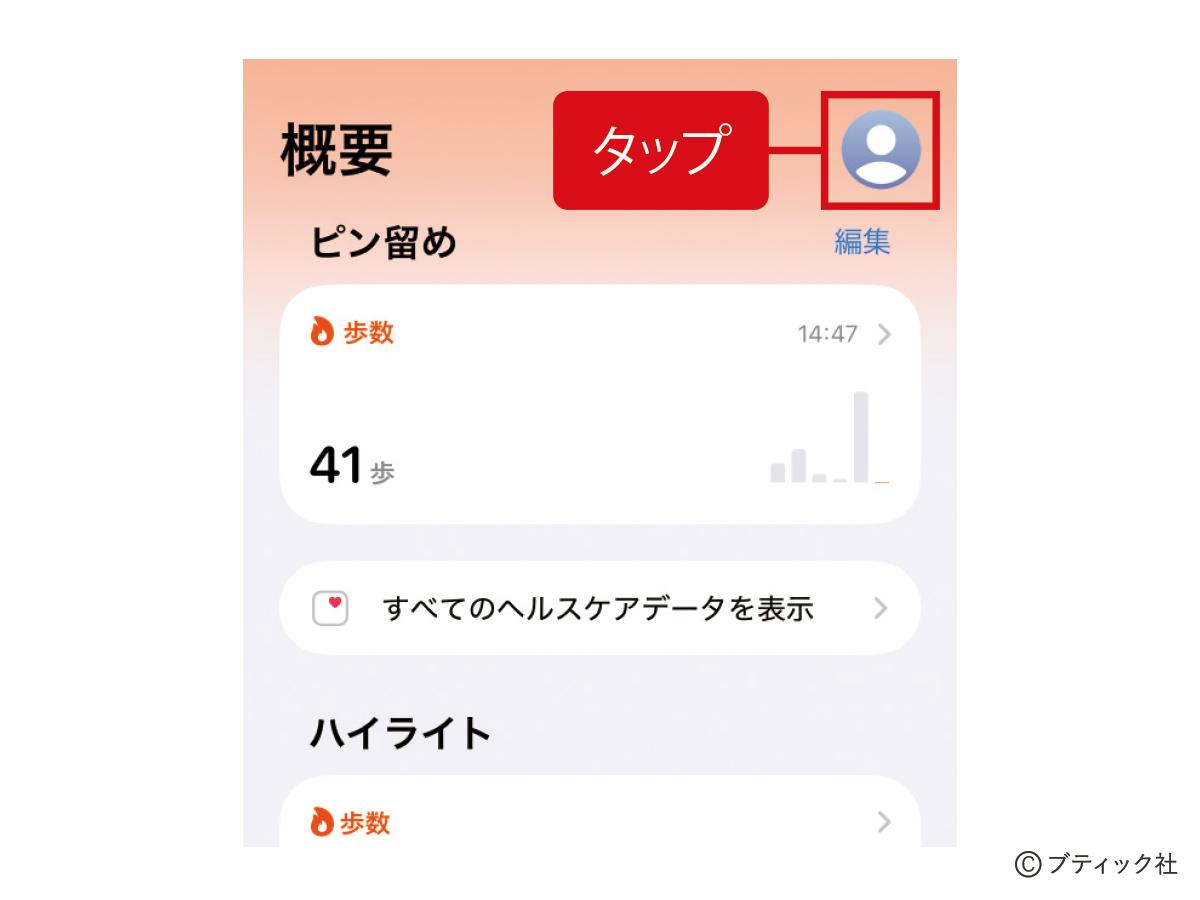Open the profile avatar icon

(880, 150)
